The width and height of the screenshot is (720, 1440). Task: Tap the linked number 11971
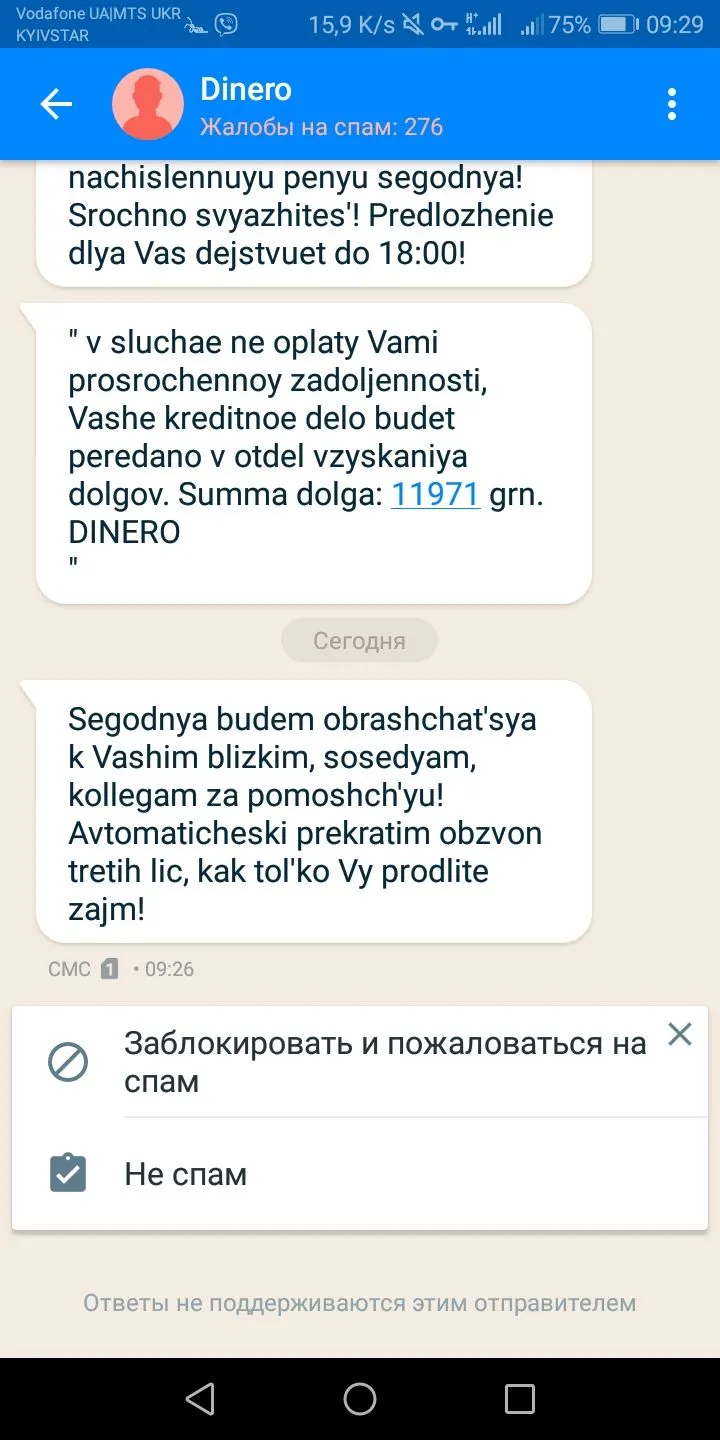click(435, 494)
